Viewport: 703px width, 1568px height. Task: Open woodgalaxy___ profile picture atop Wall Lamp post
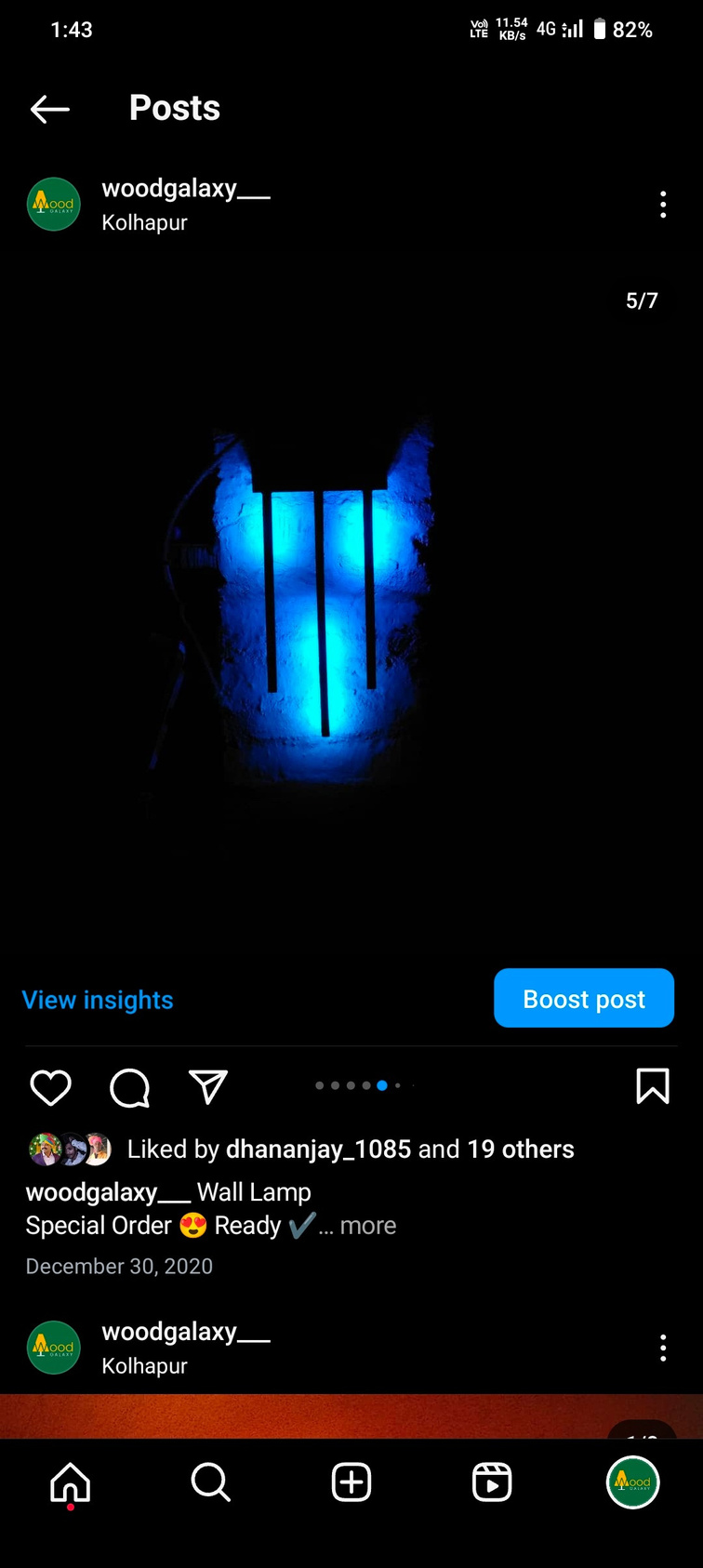(54, 205)
